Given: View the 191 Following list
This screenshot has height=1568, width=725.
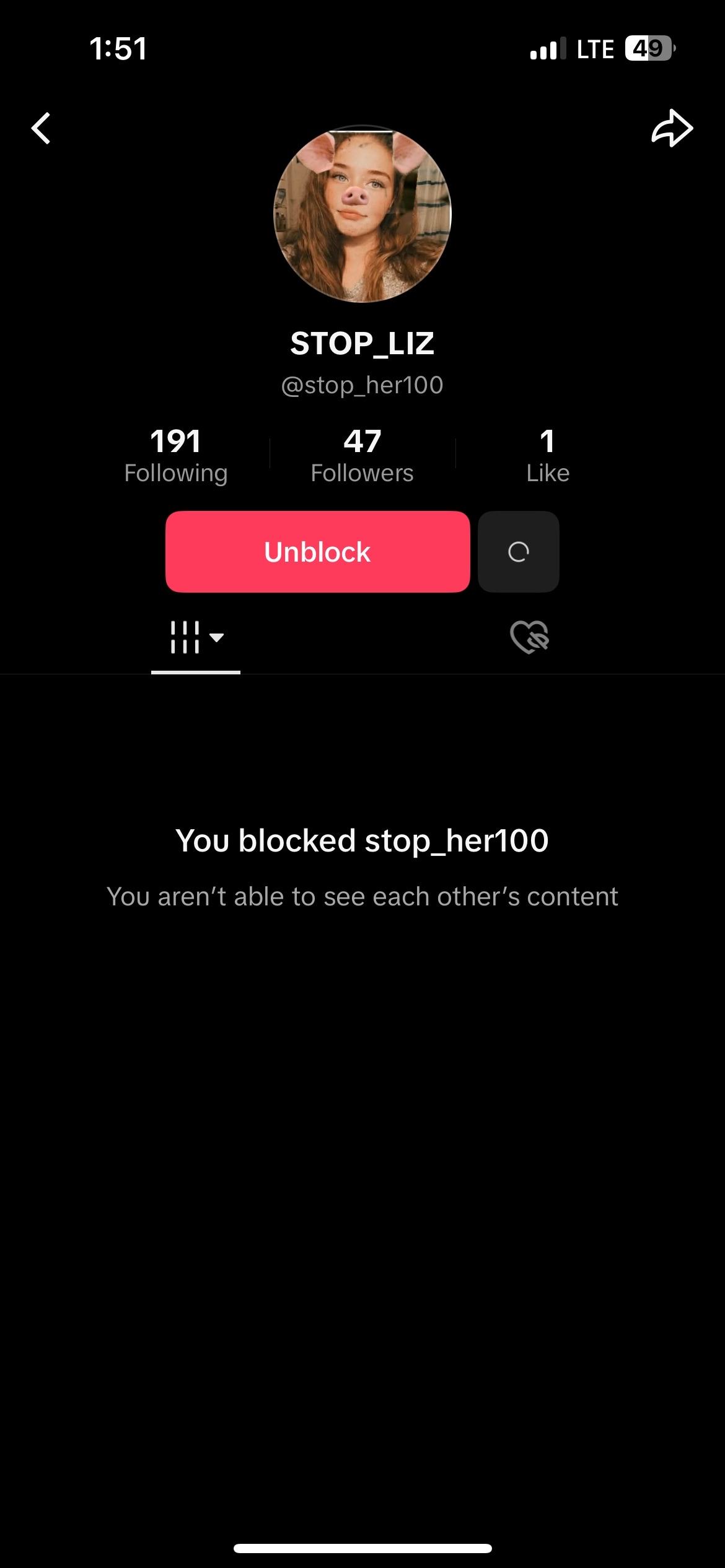Looking at the screenshot, I should pos(175,456).
